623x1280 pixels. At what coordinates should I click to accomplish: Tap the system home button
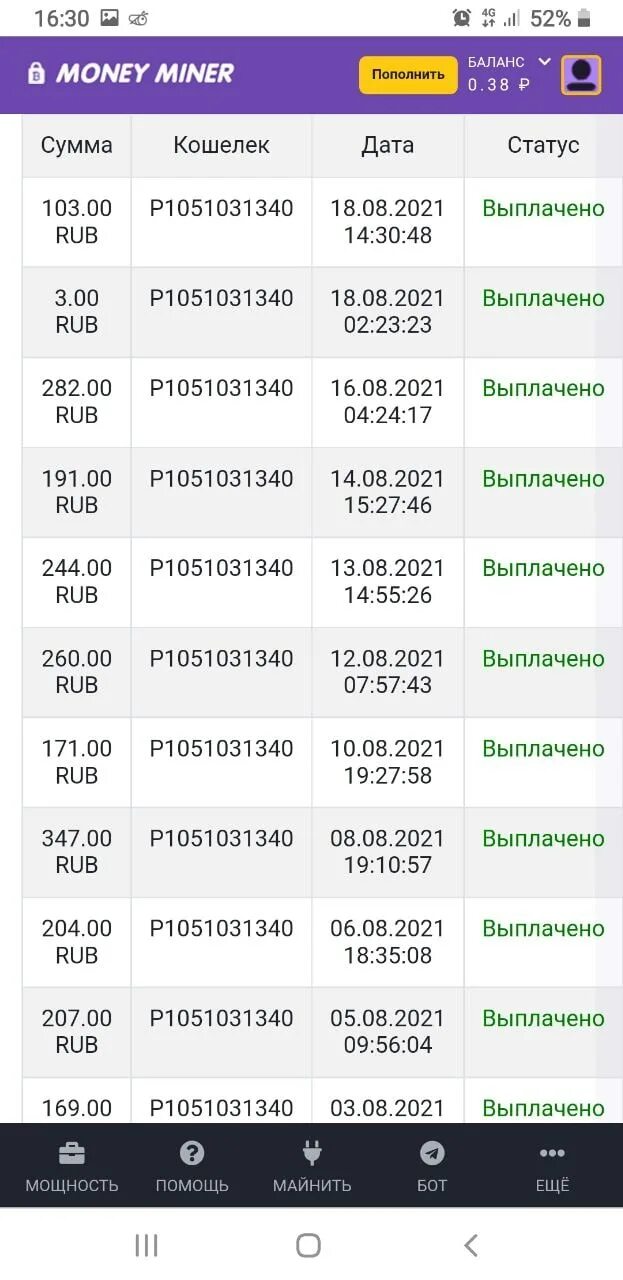[309, 1245]
